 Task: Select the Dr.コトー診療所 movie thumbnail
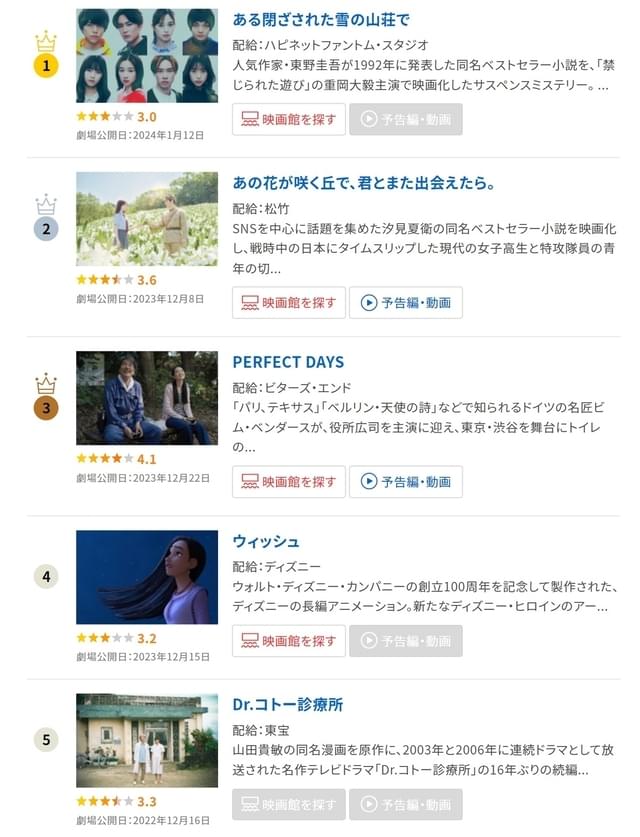pos(147,740)
